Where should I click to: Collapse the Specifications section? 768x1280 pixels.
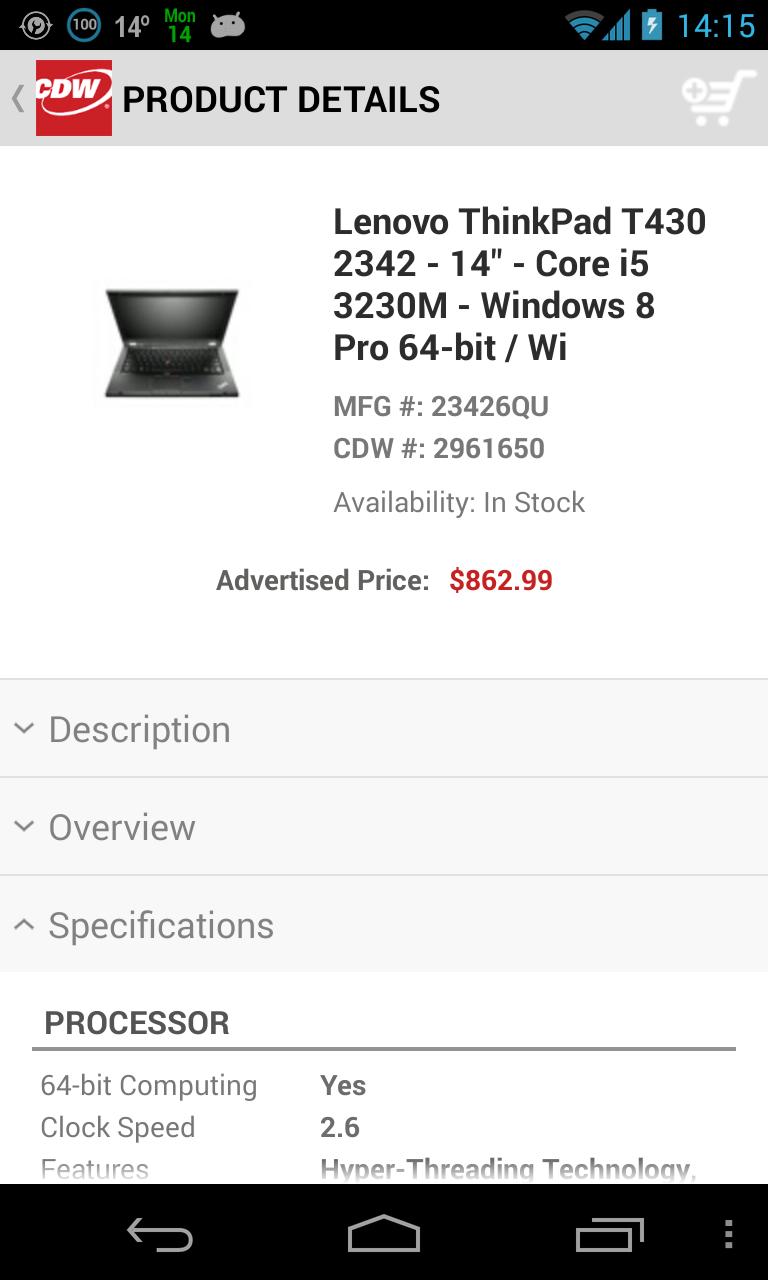(x=384, y=925)
